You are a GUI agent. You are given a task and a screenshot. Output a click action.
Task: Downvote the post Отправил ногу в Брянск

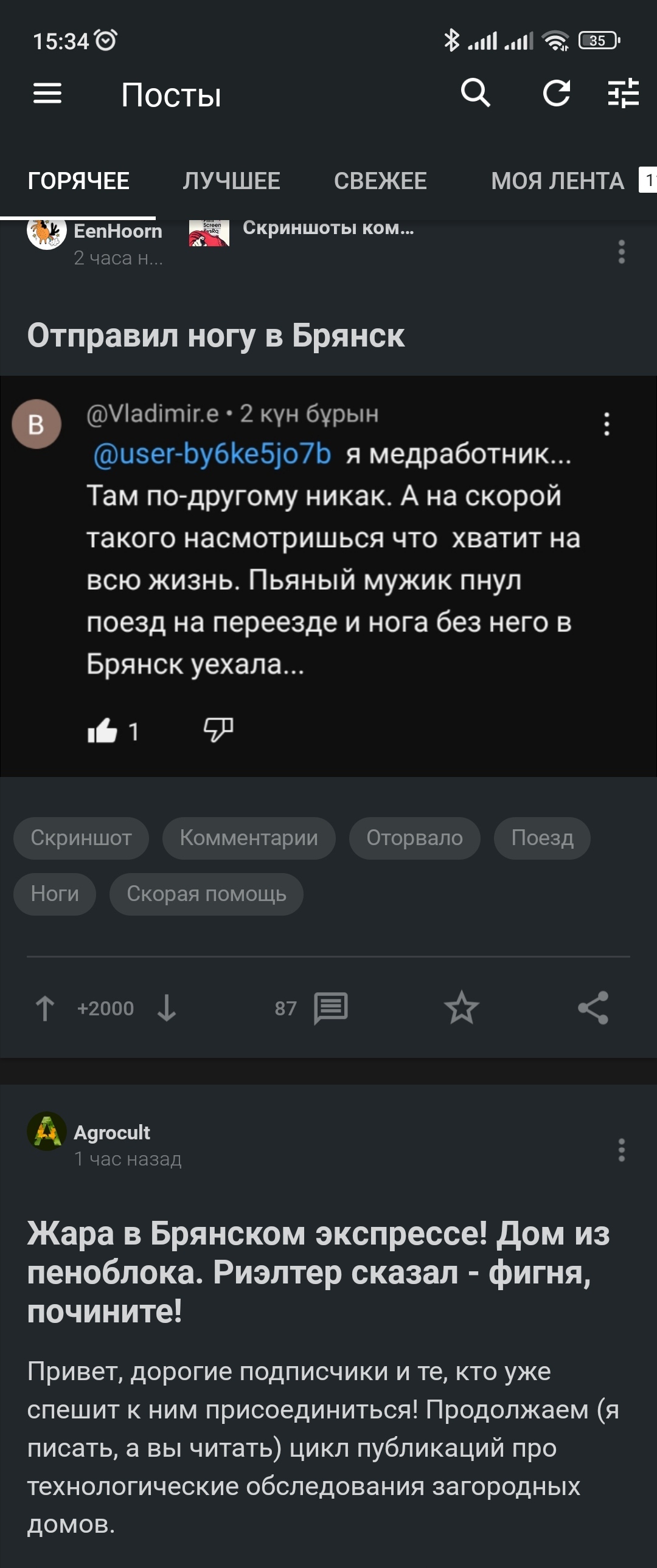(166, 1008)
